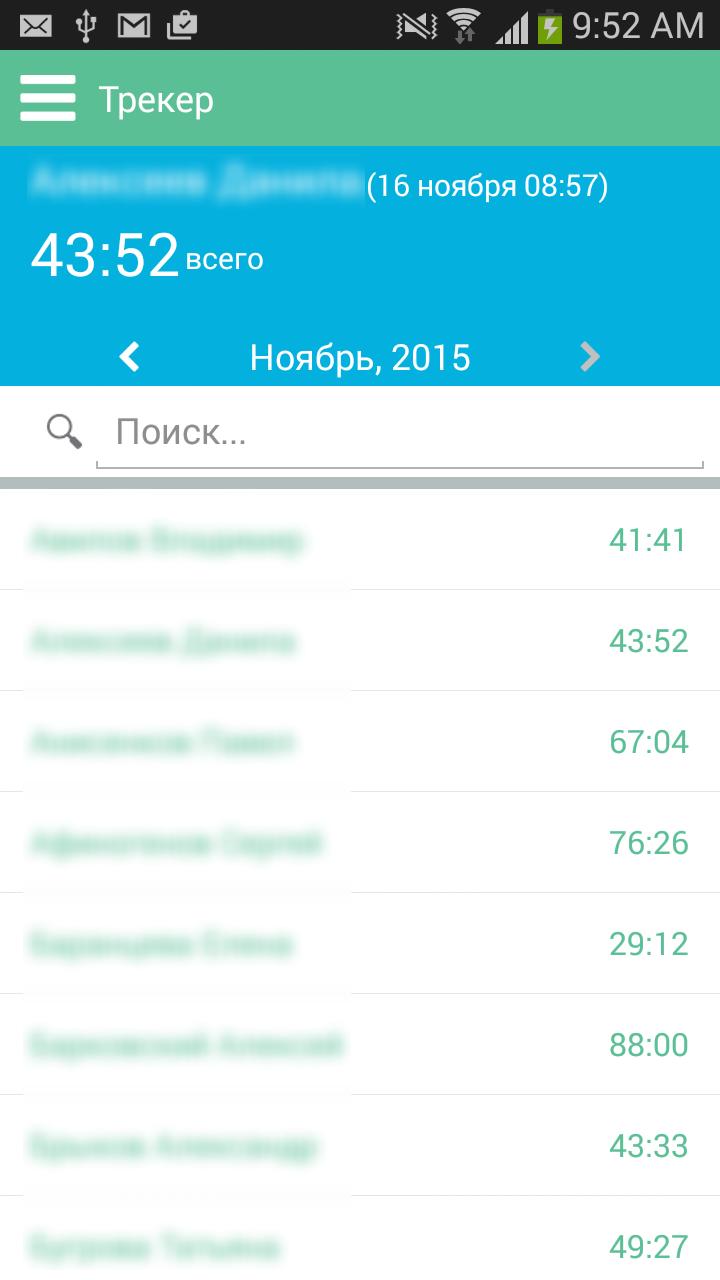View details for the 76:26 row

click(360, 843)
